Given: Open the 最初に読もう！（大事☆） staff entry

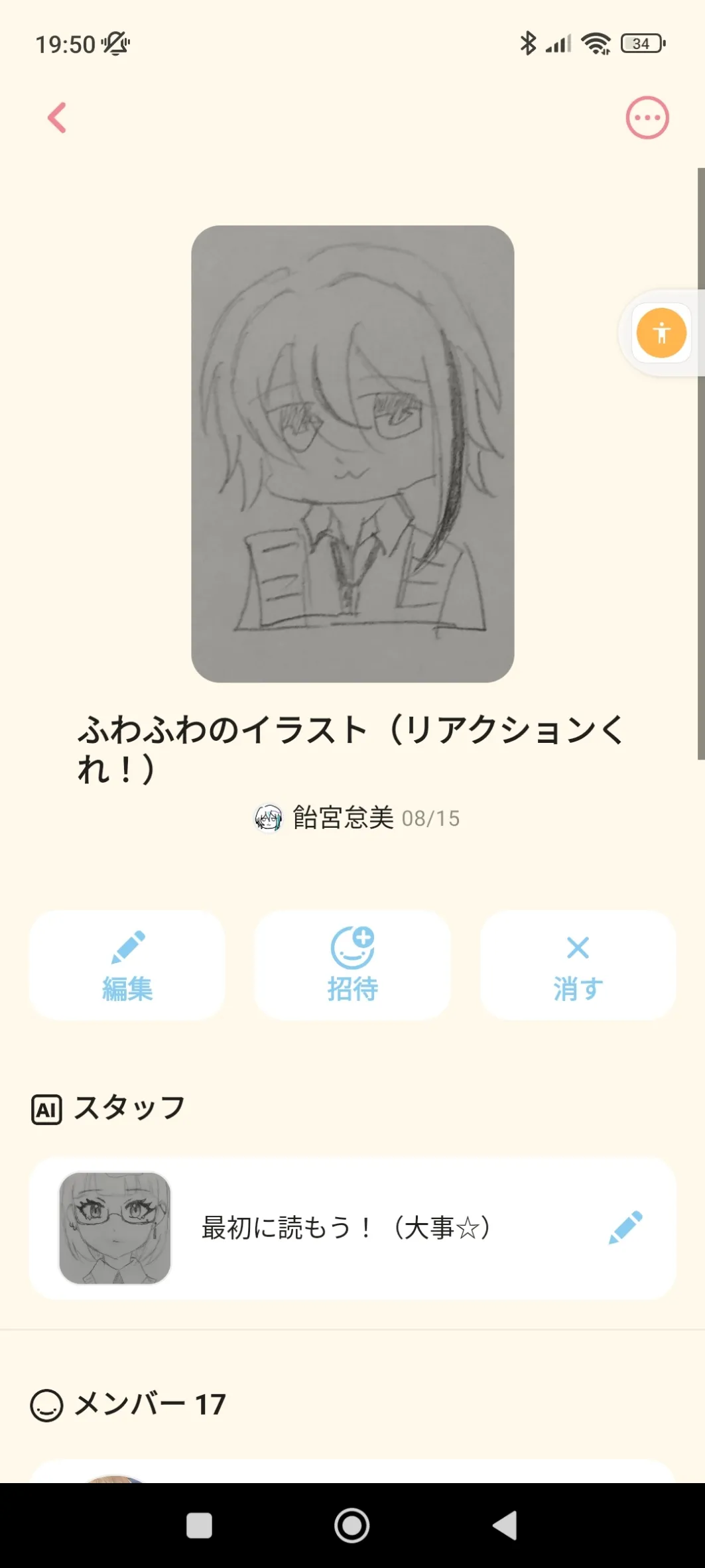Looking at the screenshot, I should 345,1228.
